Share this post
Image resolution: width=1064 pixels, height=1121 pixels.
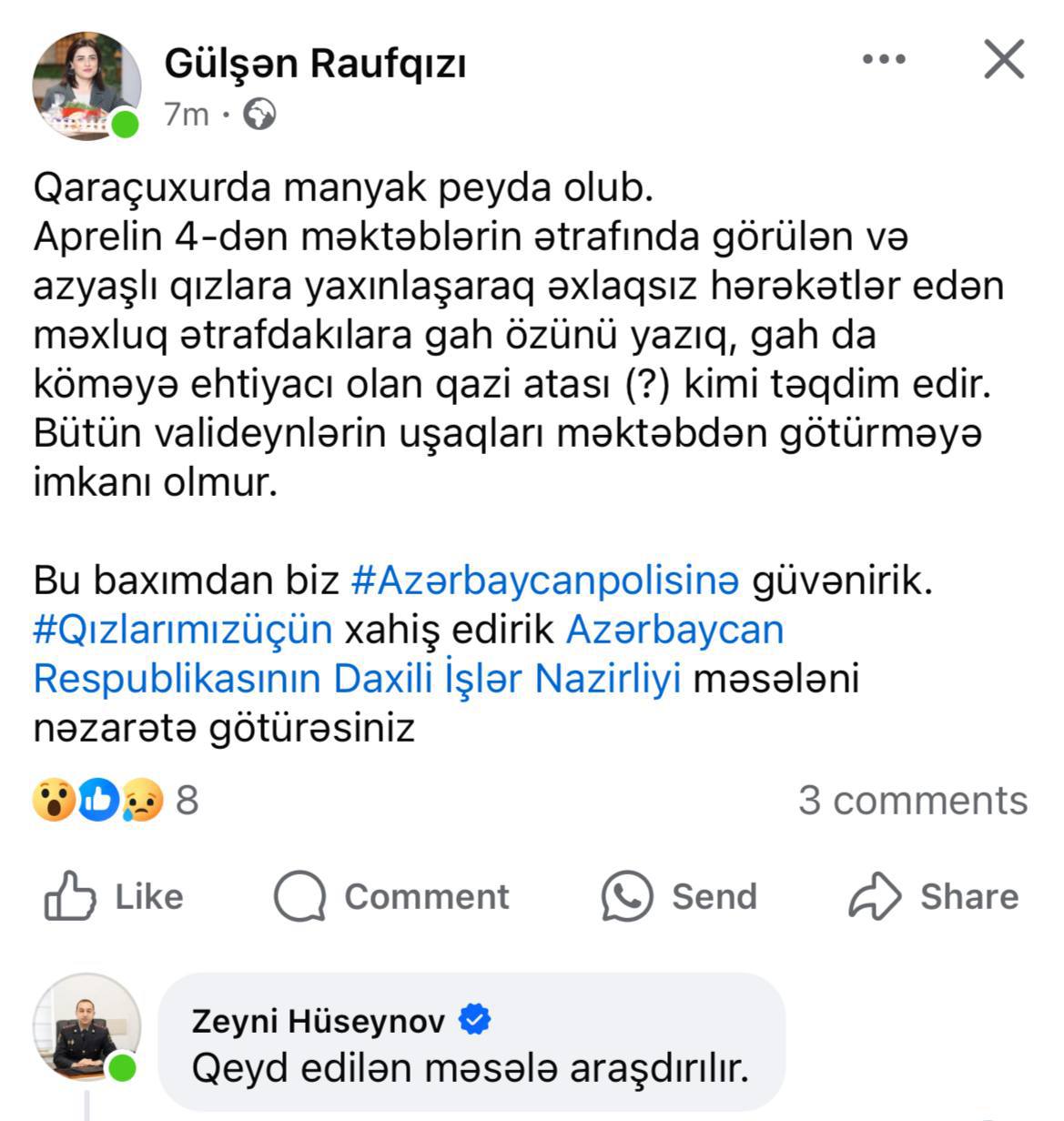coord(934,896)
